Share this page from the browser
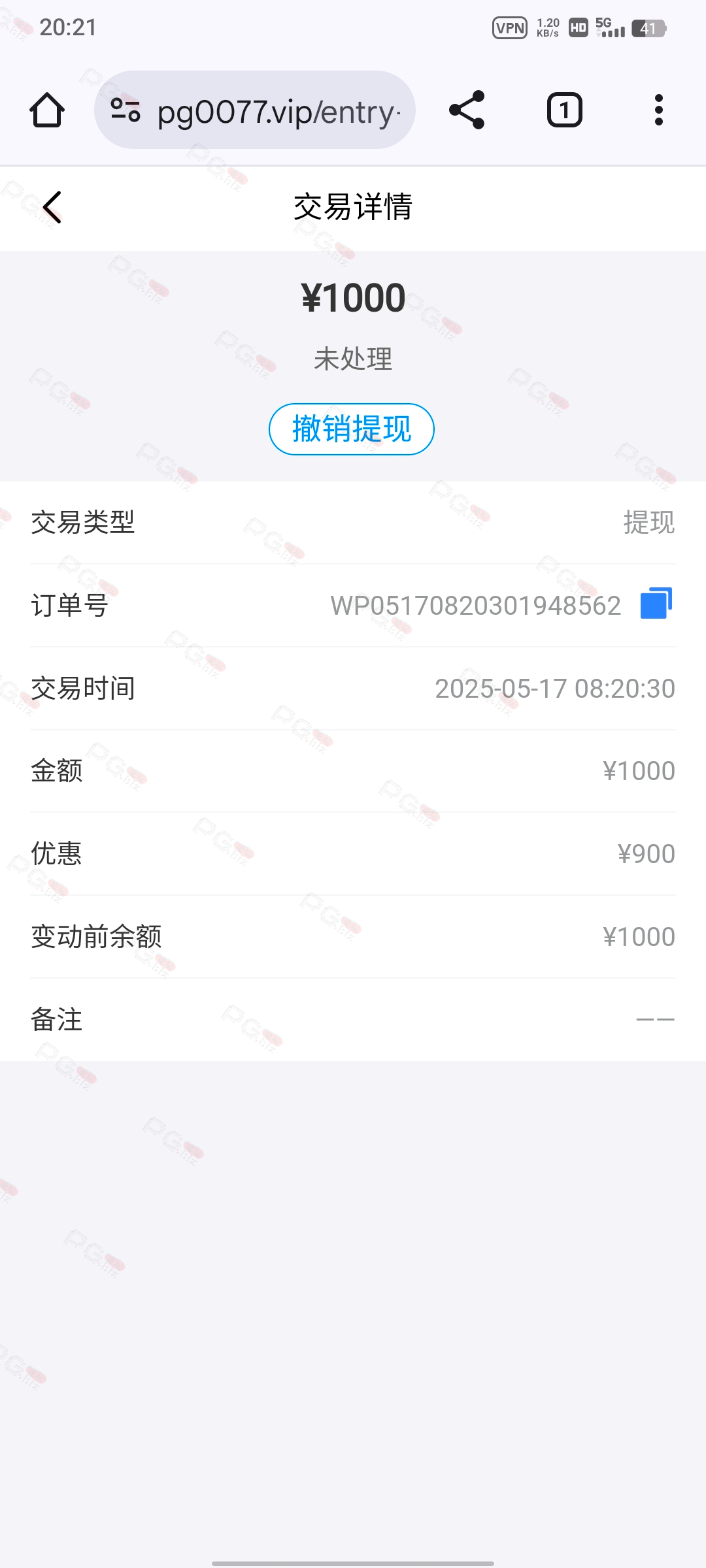 pos(467,110)
